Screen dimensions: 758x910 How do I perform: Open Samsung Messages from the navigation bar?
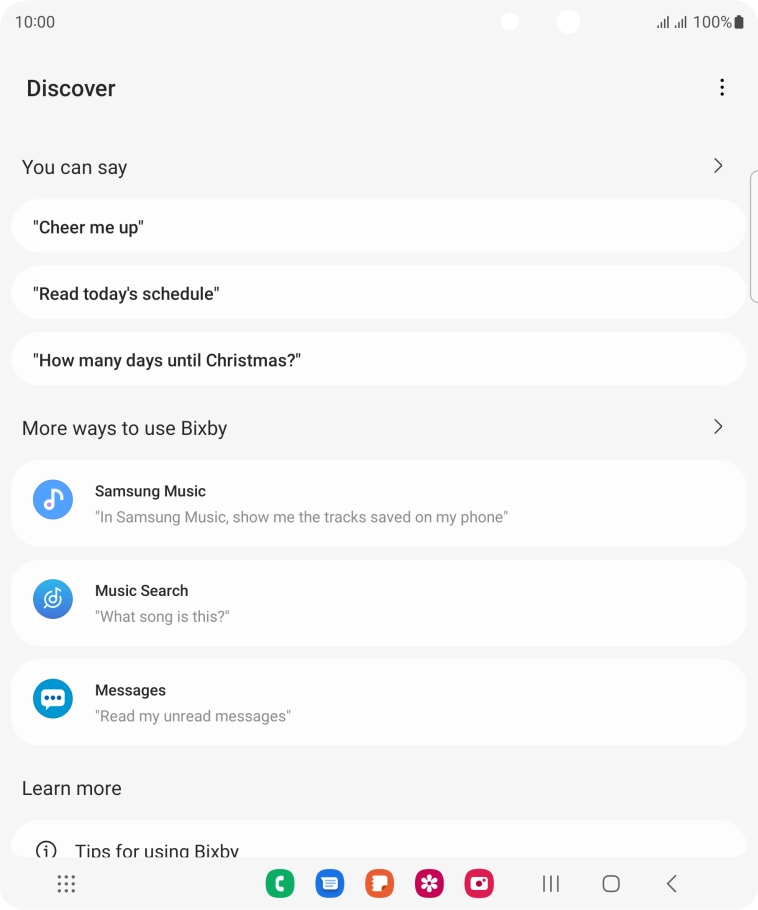(330, 884)
